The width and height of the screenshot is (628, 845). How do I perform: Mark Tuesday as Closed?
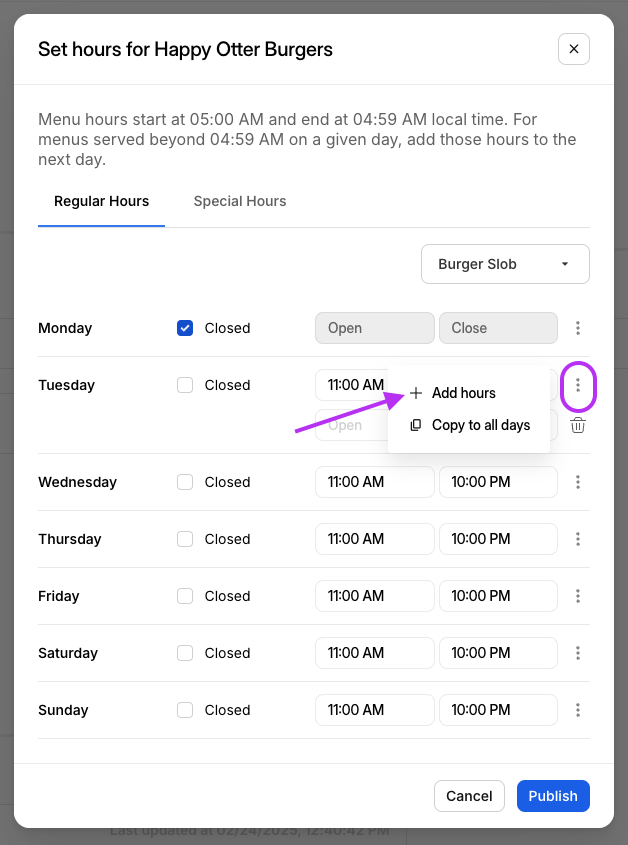[x=185, y=385]
